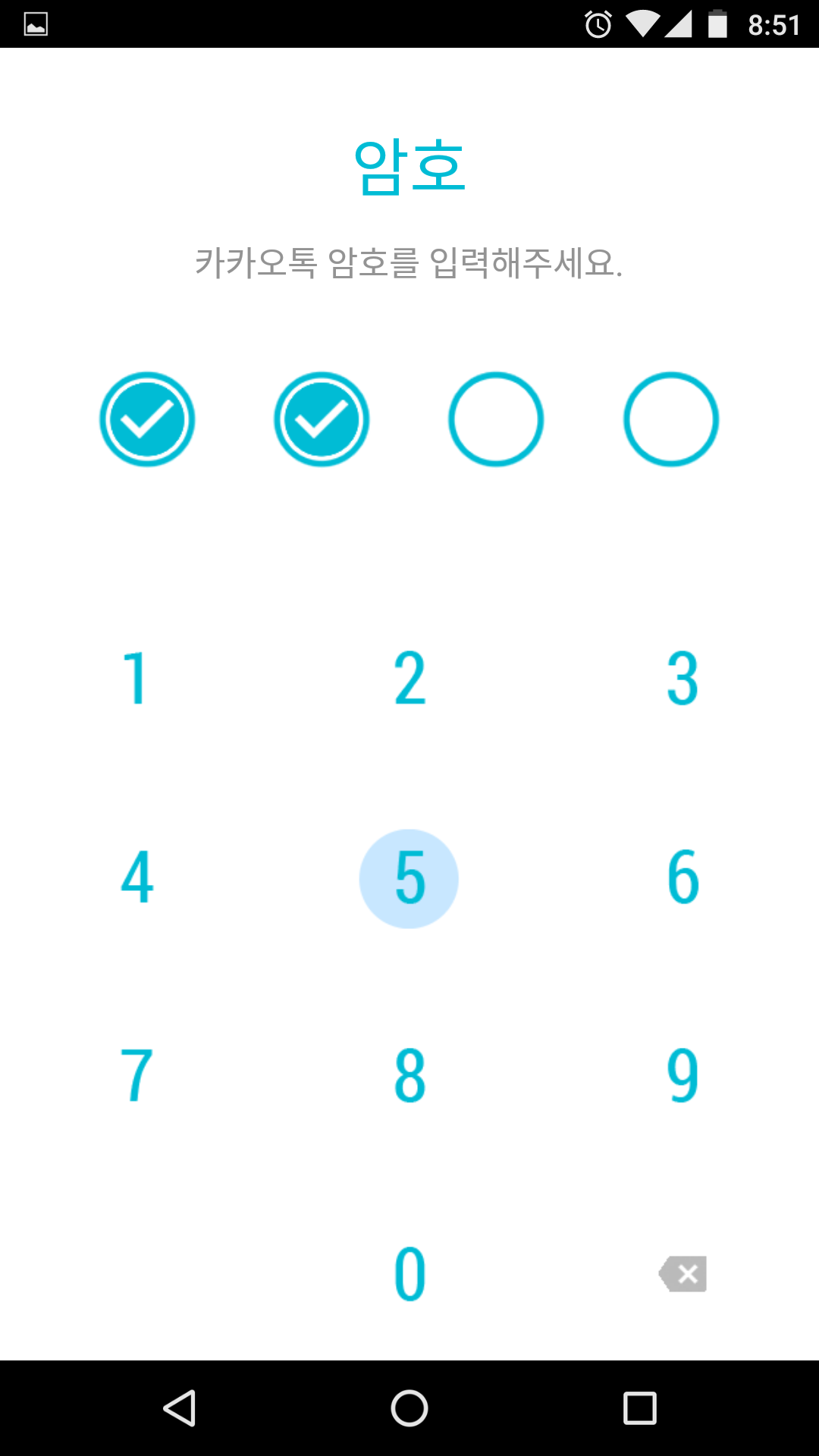Go back using the navigation bar

pyautogui.click(x=180, y=1408)
